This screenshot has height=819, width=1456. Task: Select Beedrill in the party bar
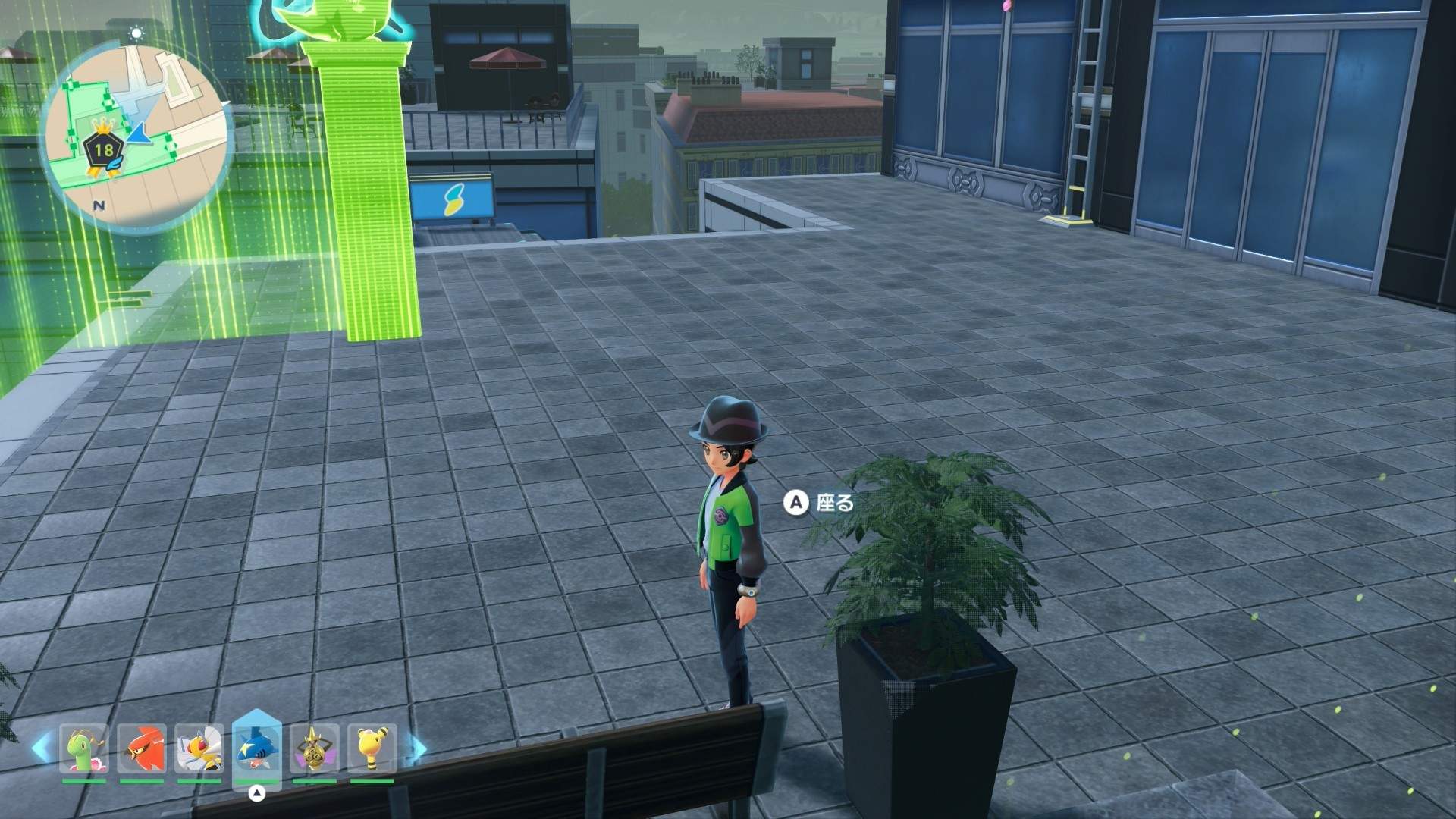click(199, 748)
